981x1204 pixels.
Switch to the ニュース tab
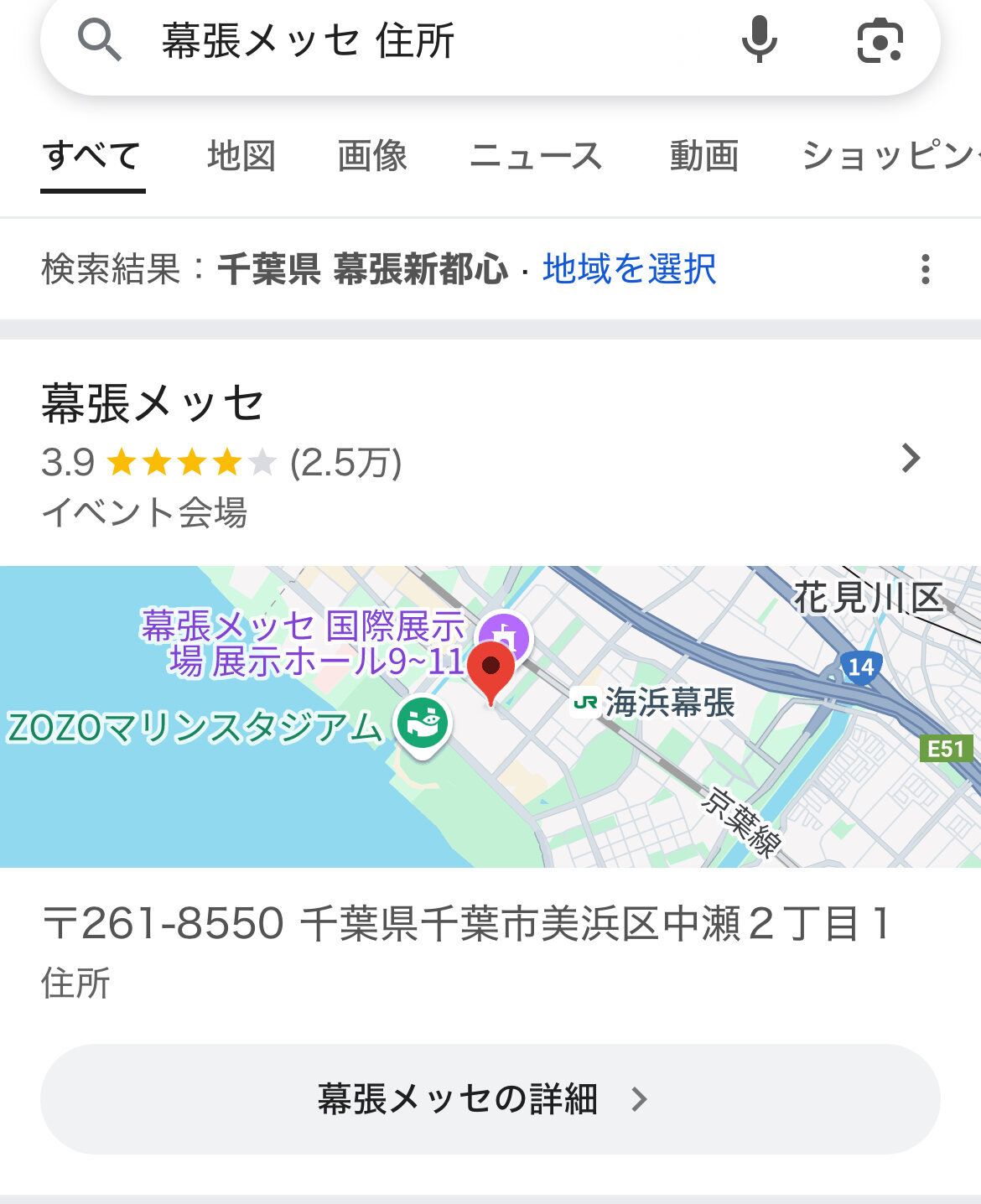(537, 157)
